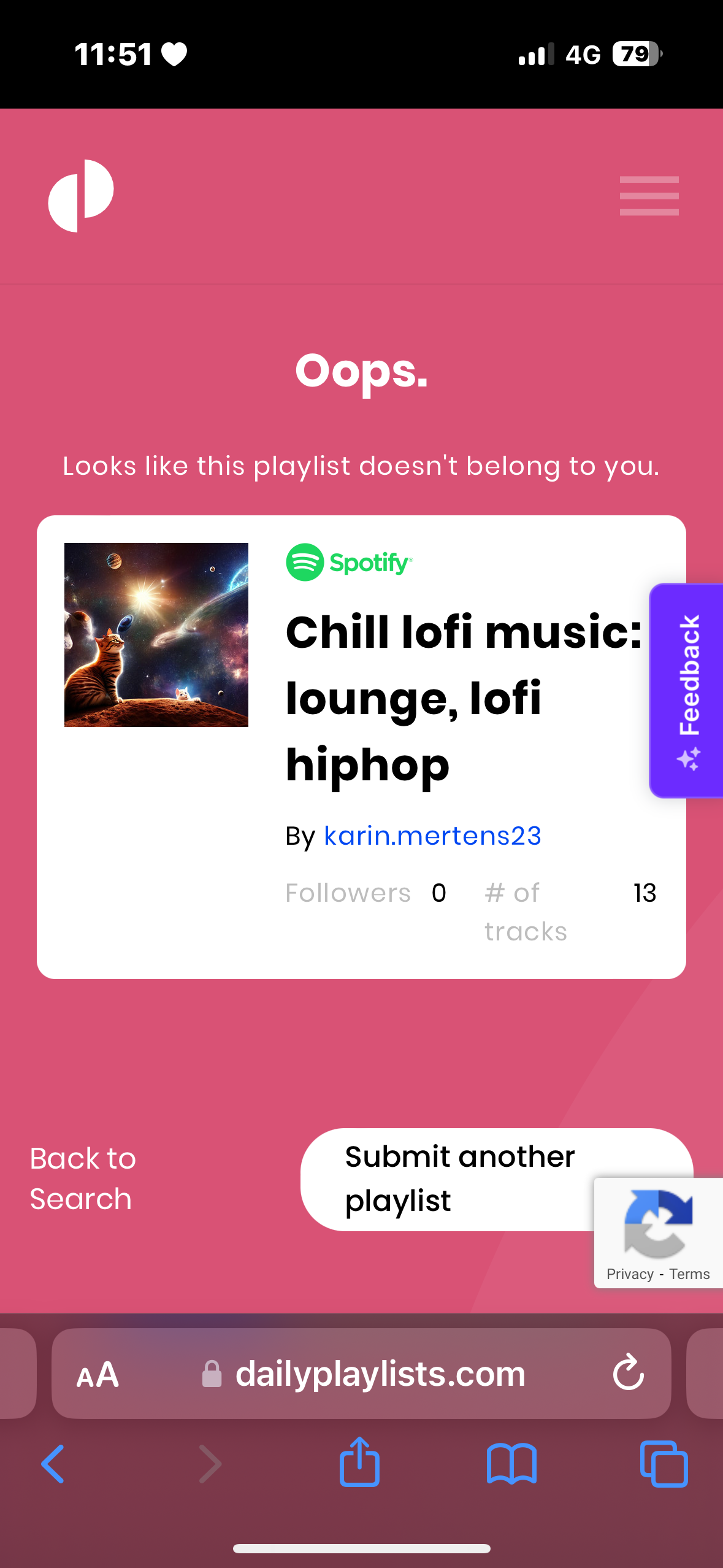Share this page
This screenshot has width=723, height=1568.
[x=359, y=1462]
